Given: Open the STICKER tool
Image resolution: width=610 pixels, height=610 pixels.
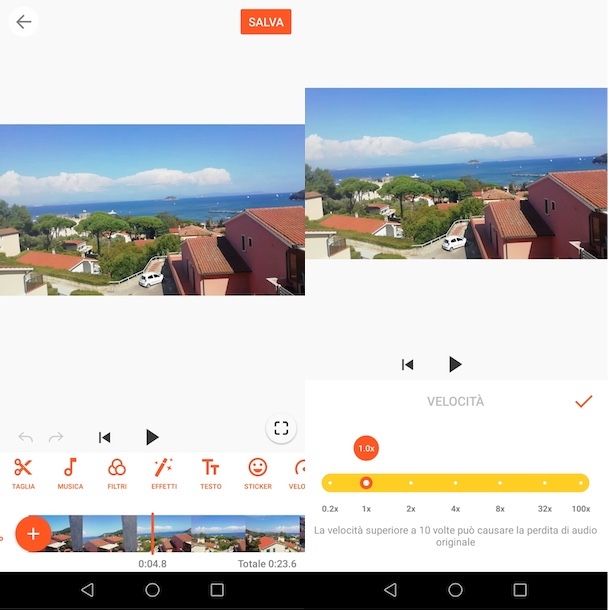Looking at the screenshot, I should pyautogui.click(x=258, y=473).
